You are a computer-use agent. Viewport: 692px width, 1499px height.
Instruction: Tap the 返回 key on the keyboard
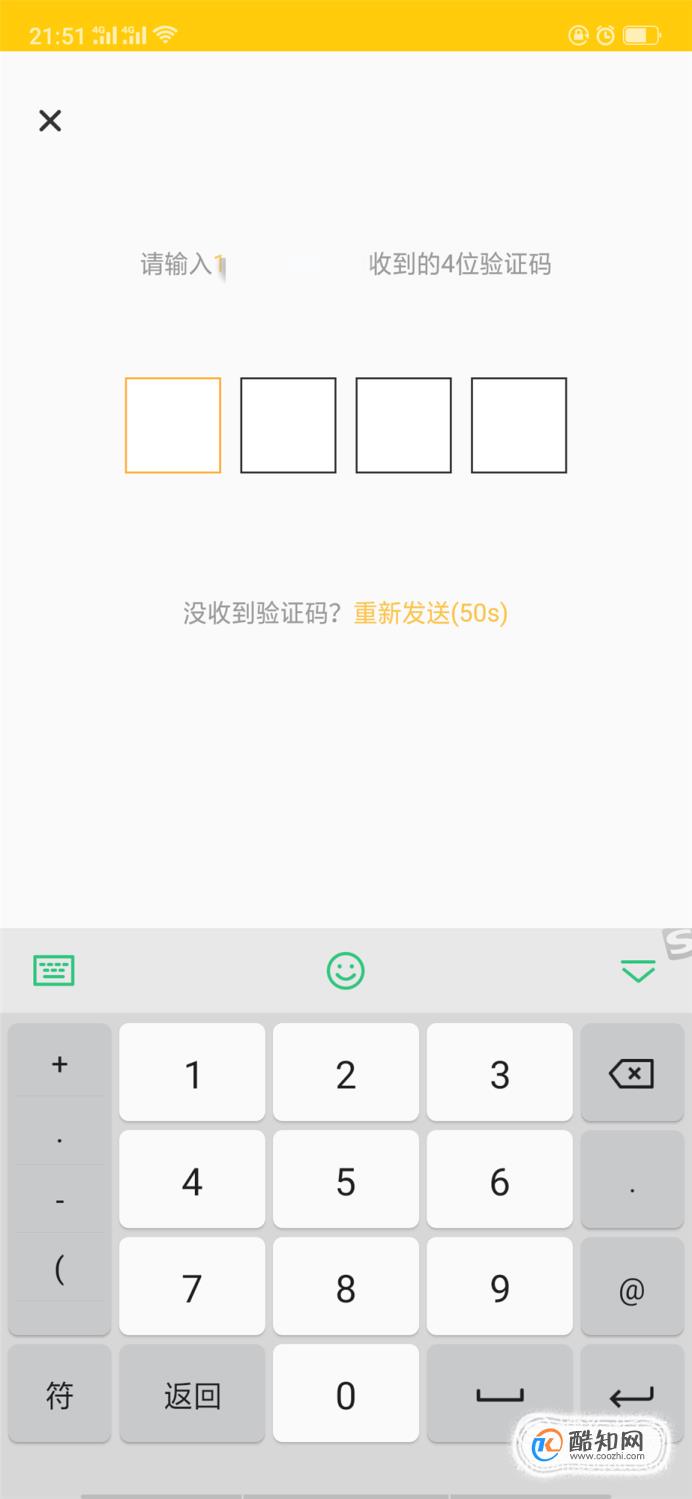(192, 1394)
